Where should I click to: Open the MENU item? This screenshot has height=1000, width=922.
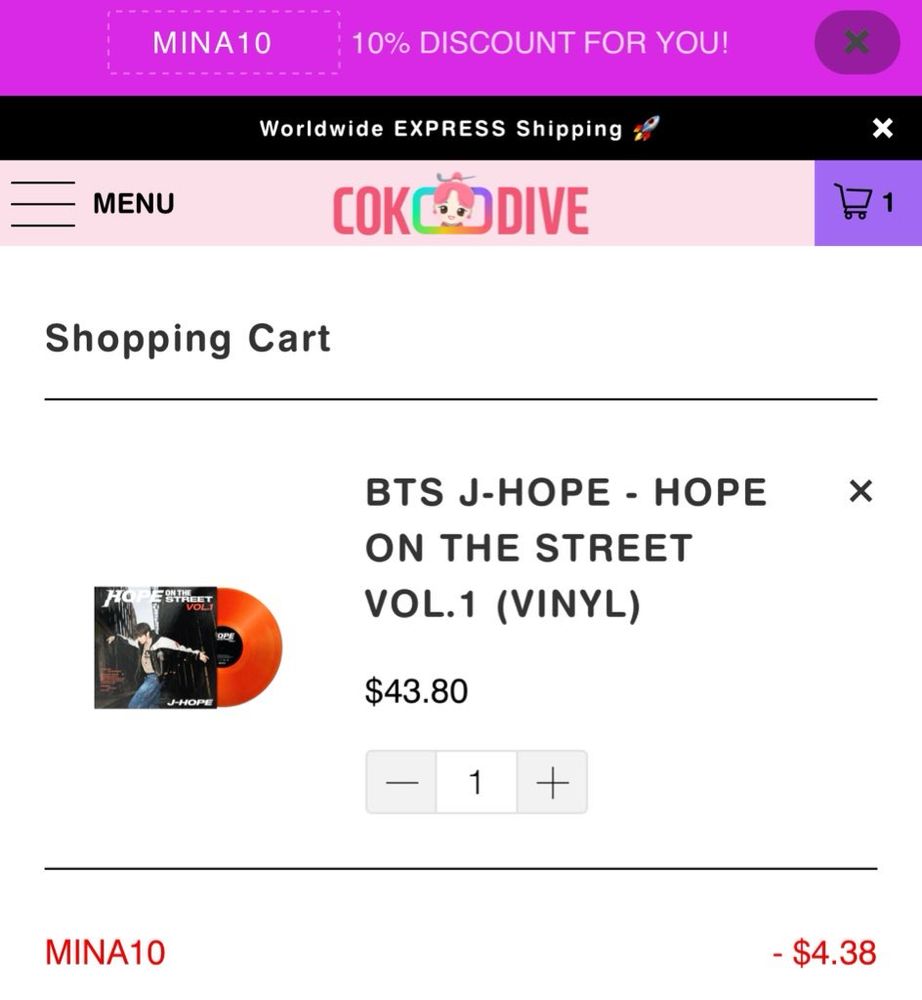132,203
